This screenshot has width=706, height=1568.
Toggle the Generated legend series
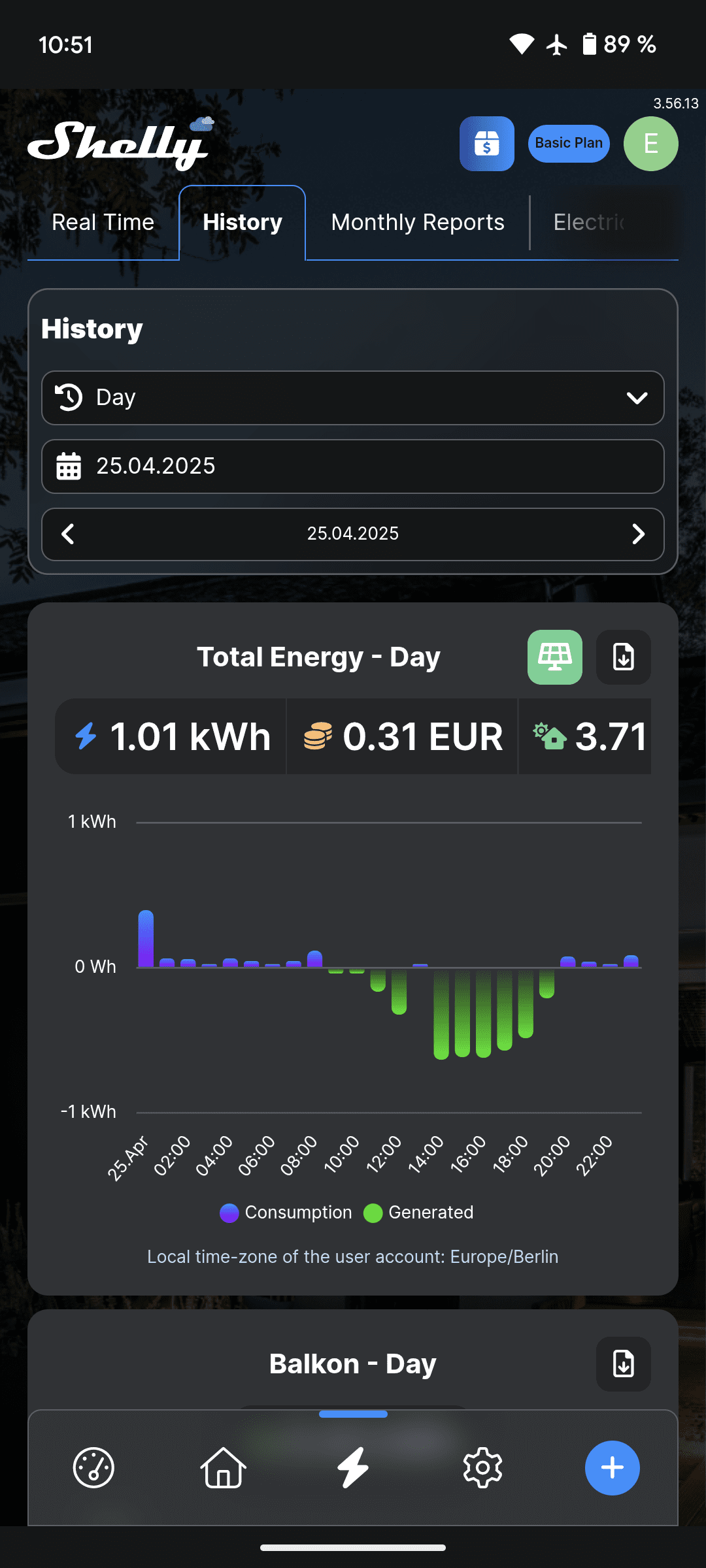[419, 1213]
